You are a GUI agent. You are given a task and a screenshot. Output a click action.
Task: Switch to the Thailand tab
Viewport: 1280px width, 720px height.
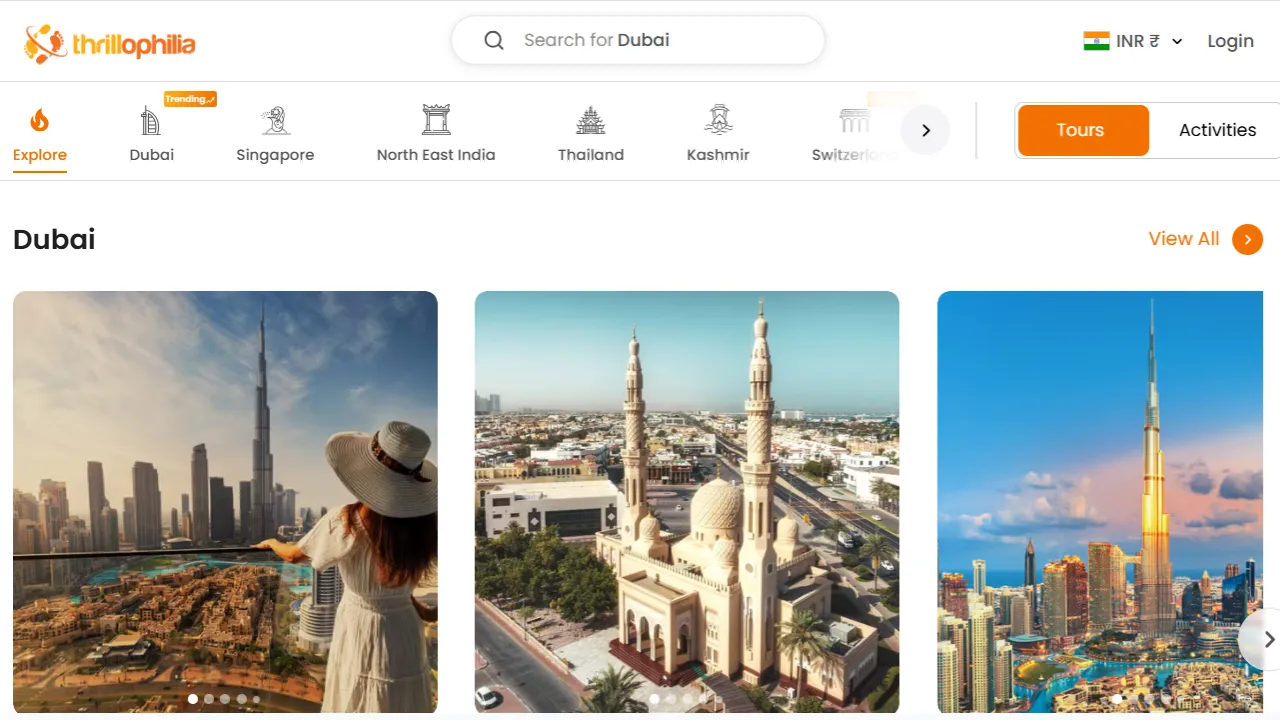pos(591,135)
